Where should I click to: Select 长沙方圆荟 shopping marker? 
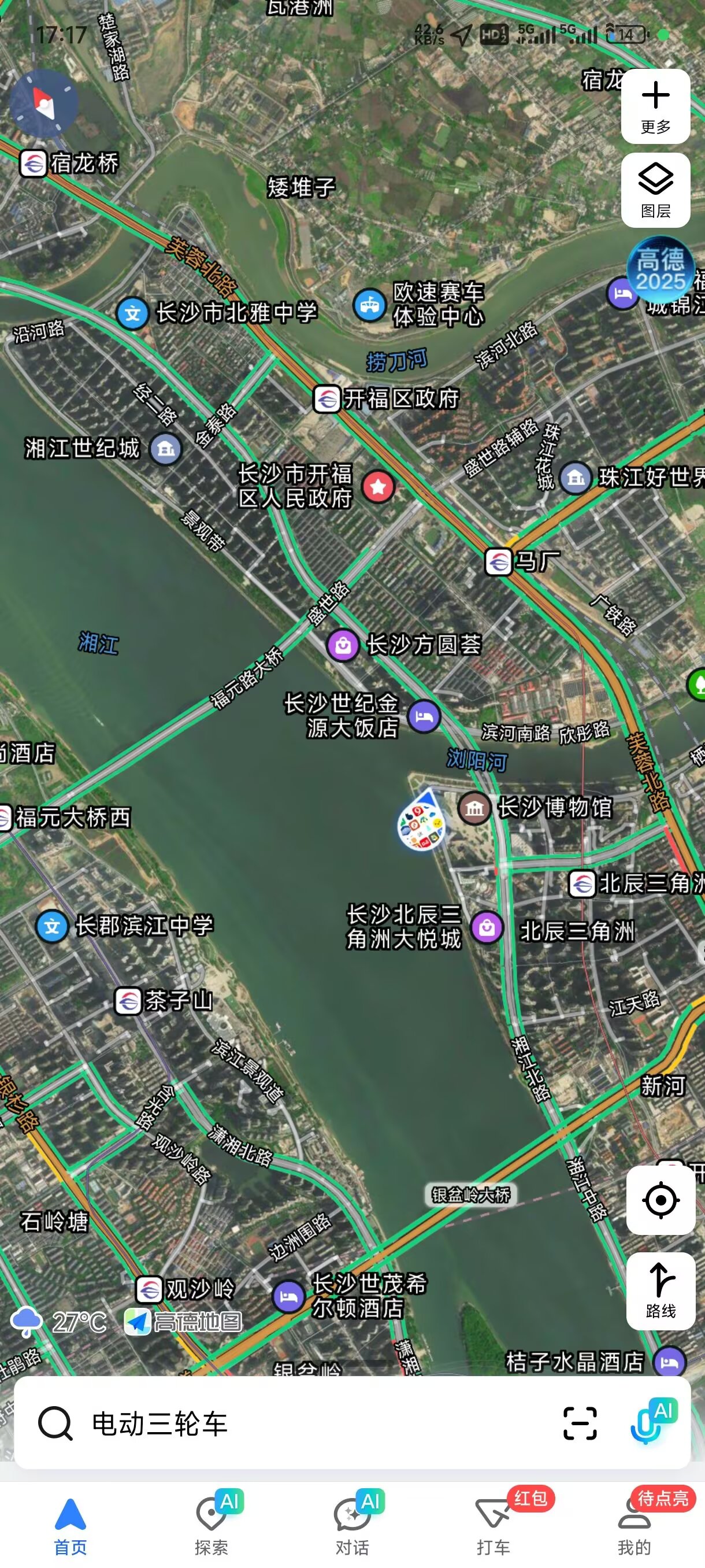[x=343, y=645]
